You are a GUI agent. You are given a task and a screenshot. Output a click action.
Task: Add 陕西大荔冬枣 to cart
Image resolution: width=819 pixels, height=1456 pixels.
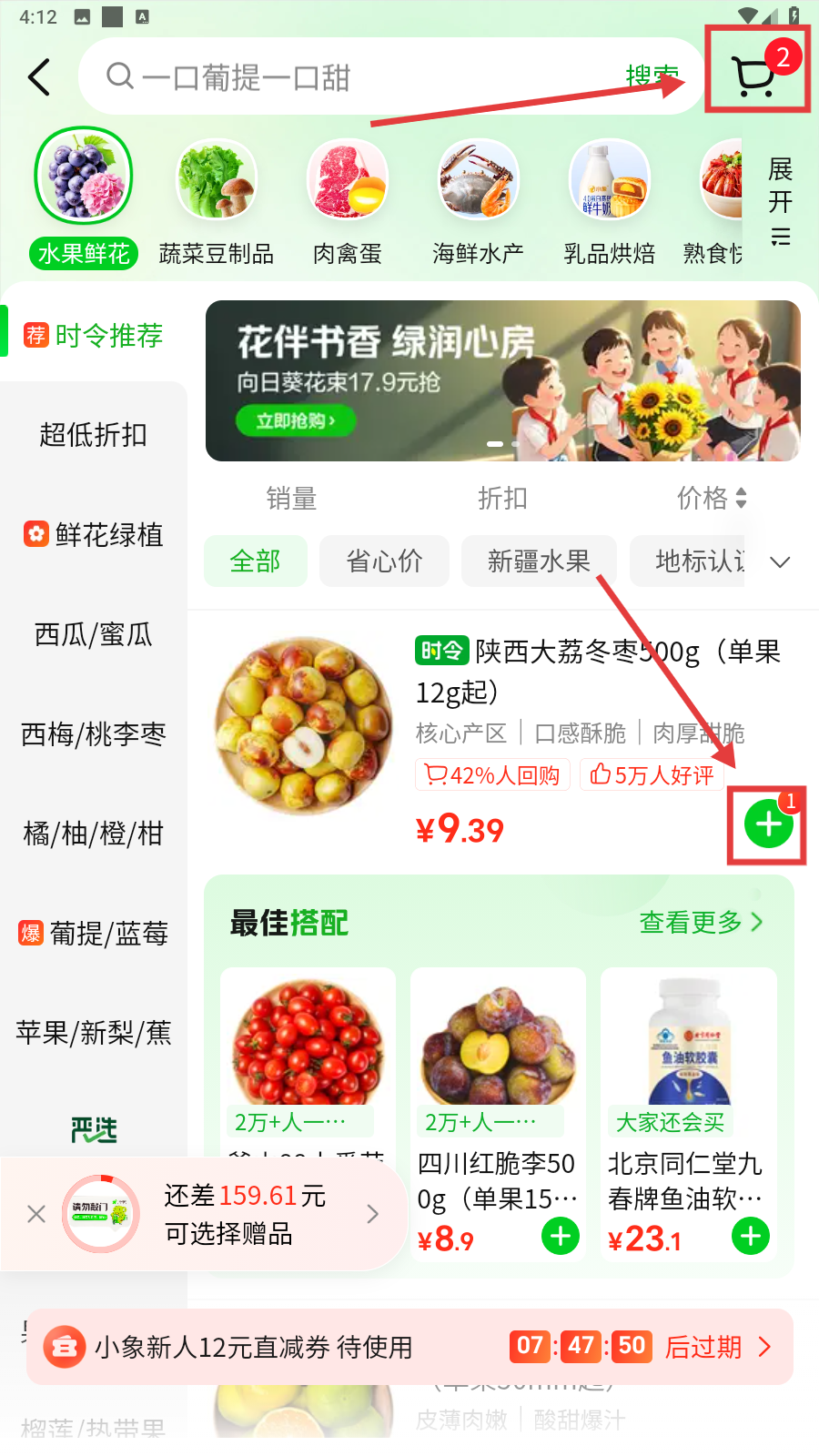click(768, 824)
